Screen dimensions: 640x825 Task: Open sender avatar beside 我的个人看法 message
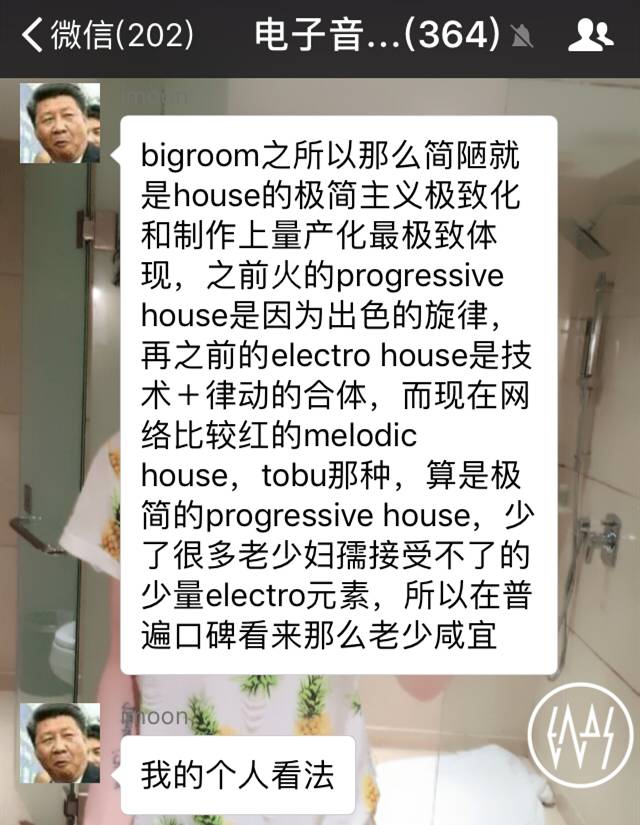click(x=60, y=742)
